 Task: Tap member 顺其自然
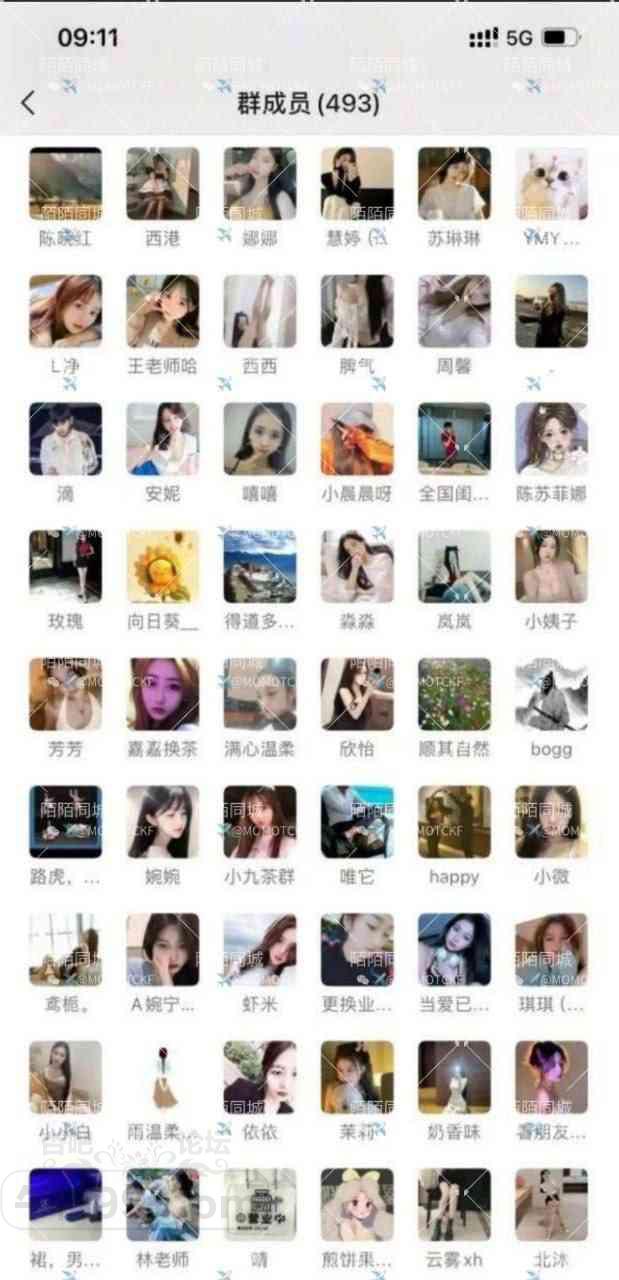(x=454, y=694)
